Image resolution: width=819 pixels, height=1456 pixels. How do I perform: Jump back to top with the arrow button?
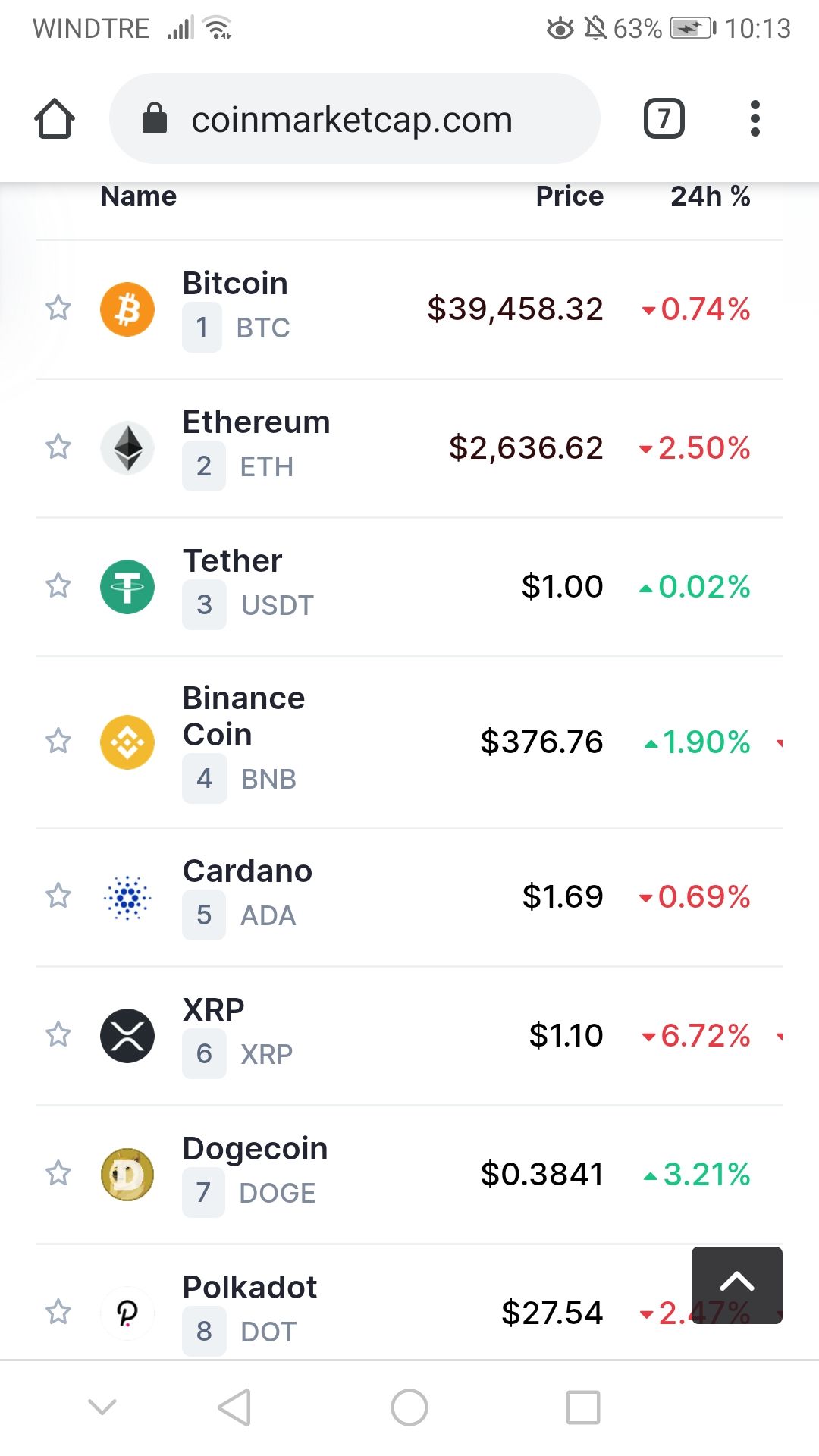click(737, 1285)
